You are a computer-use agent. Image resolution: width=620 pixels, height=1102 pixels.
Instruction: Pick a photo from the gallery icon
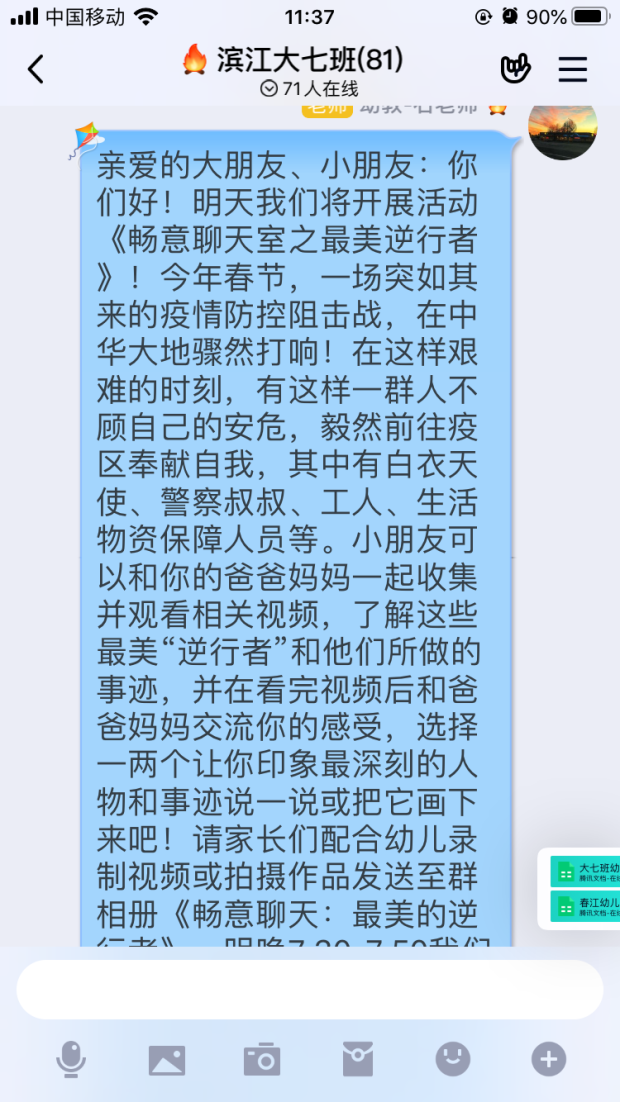pos(167,1058)
